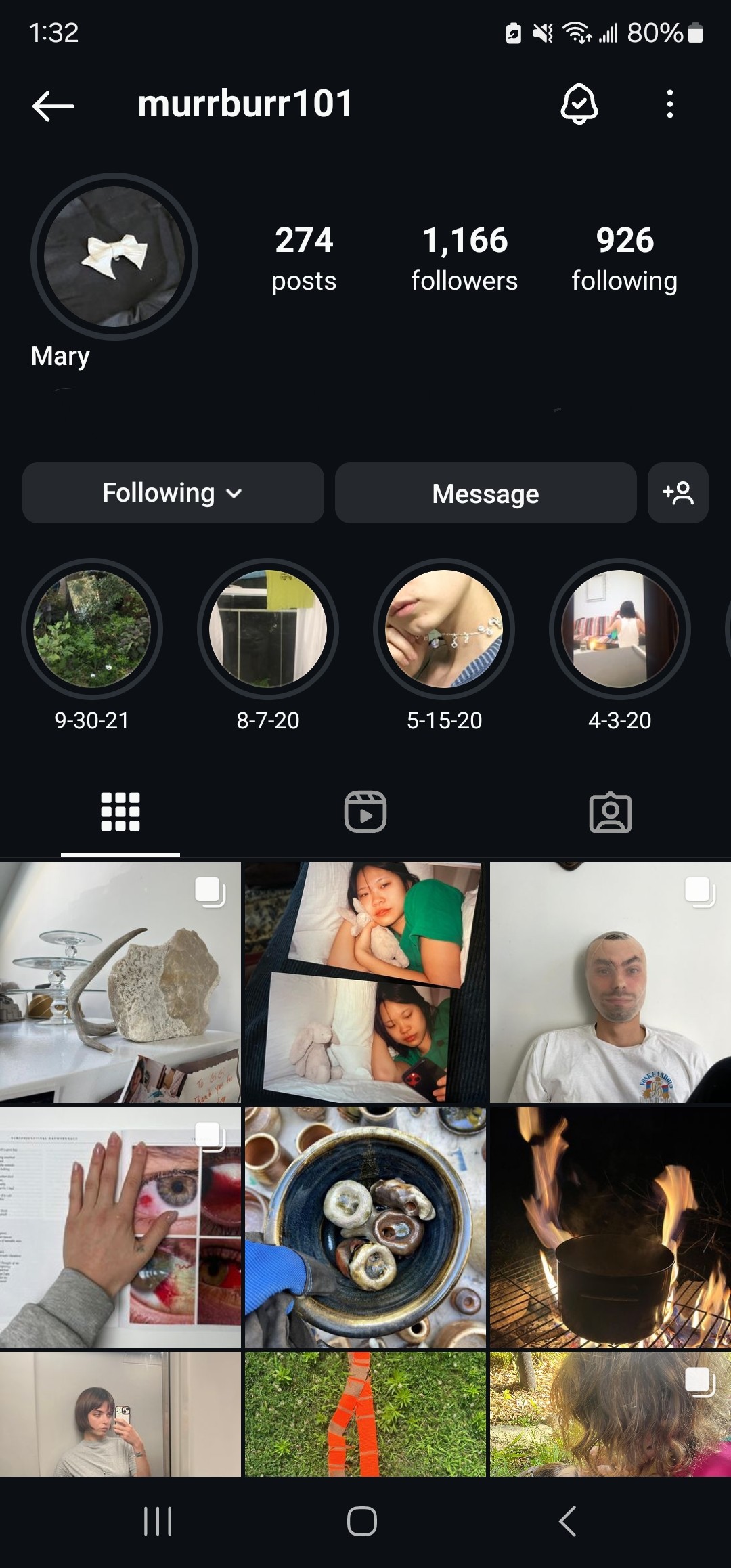Open the notification bell settings
The height and width of the screenshot is (1568, 731).
point(579,104)
